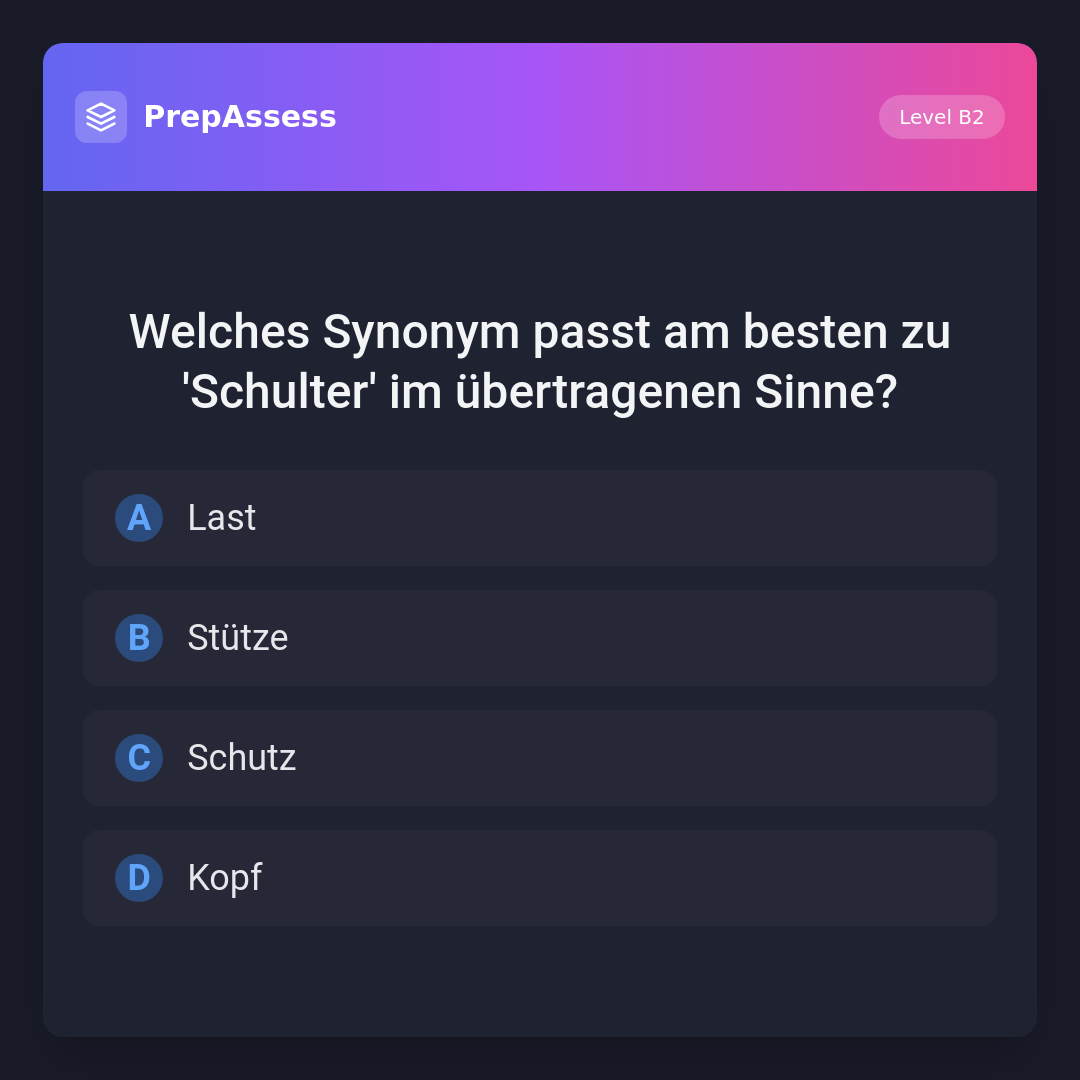Choose answer B 'Stütze'
1080x1080 pixels.
540,638
